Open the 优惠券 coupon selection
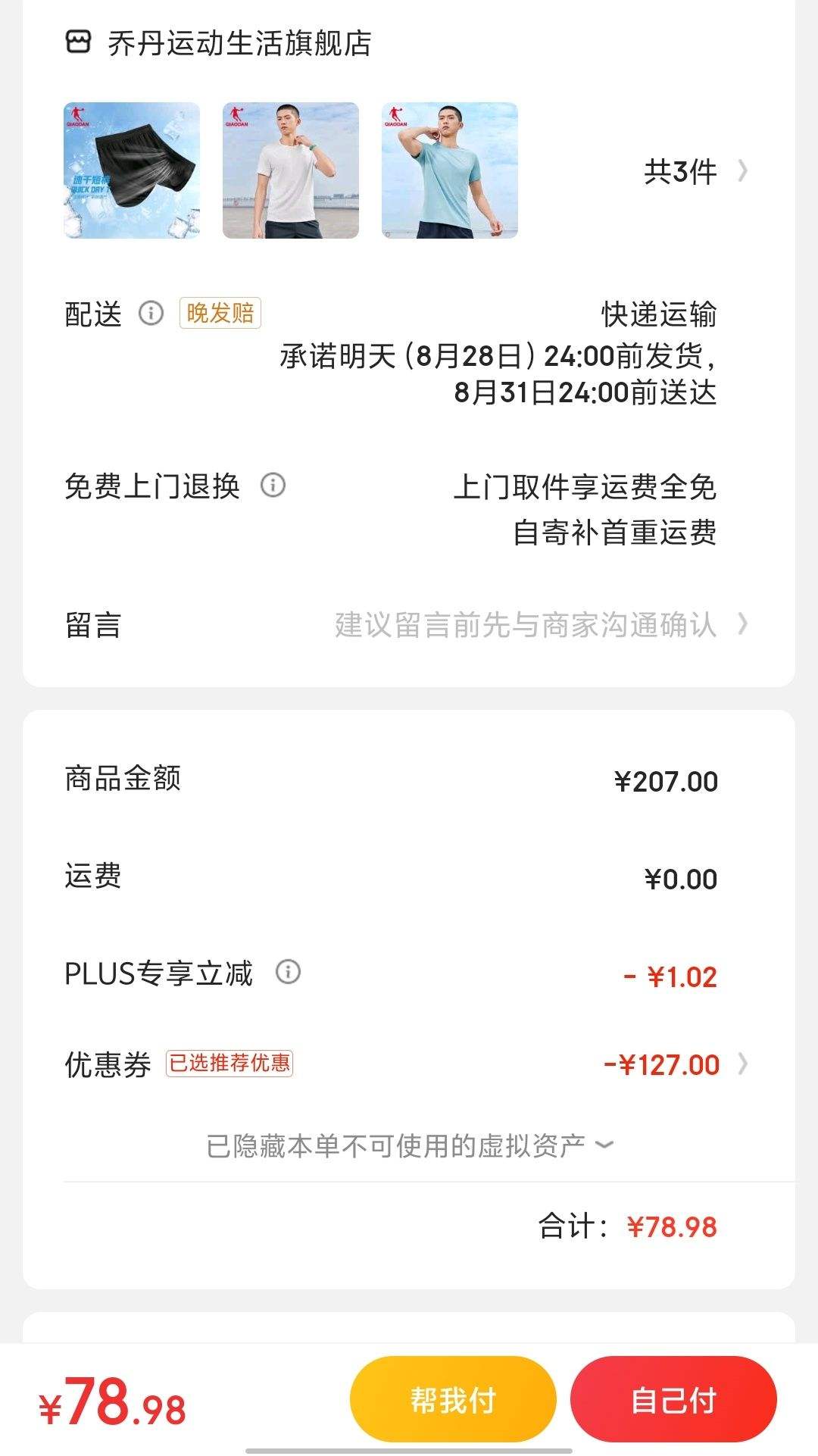Viewport: 818px width, 1456px height. point(407,1064)
